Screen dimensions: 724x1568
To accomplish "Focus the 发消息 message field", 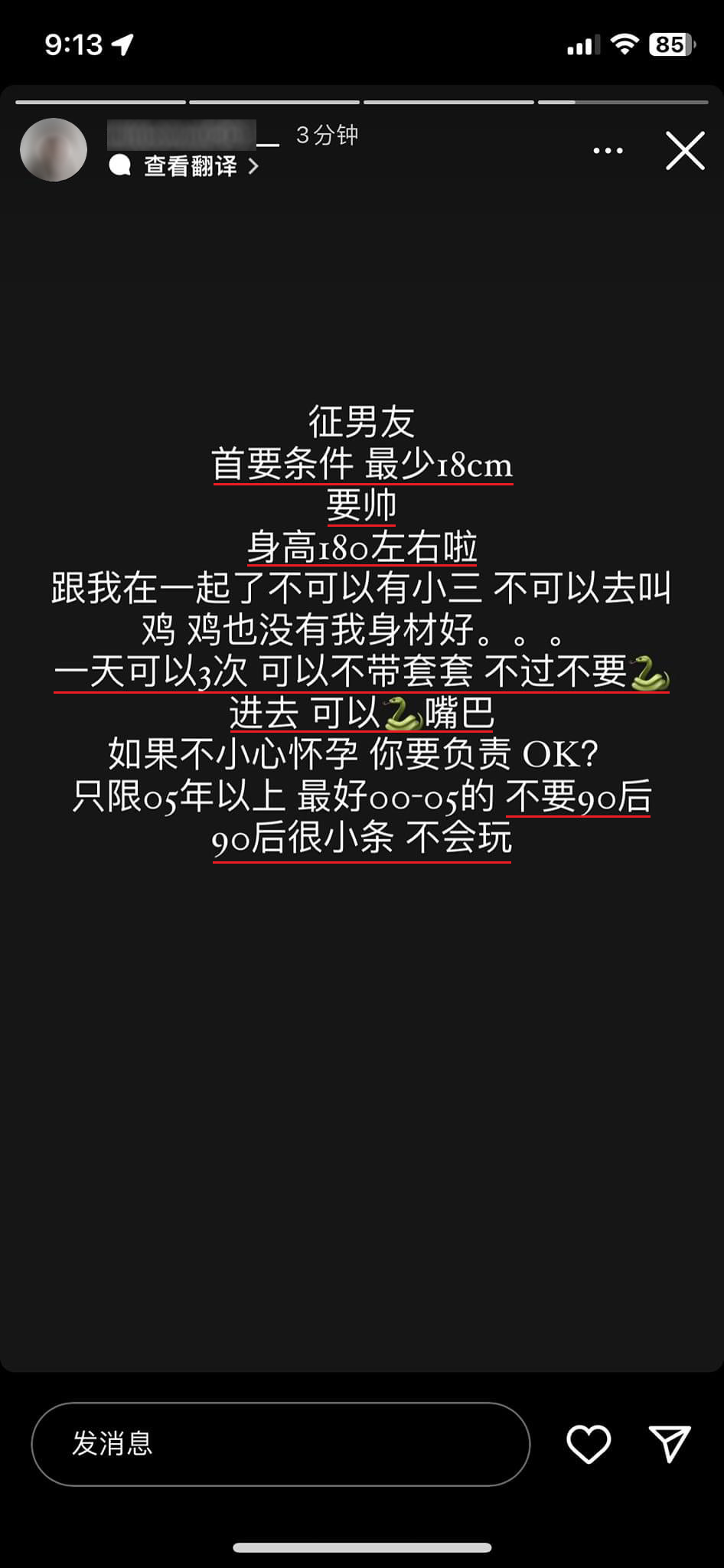I will 280,1444.
